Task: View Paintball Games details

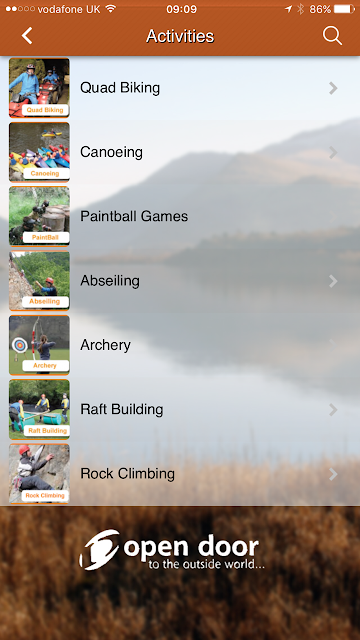Action: pyautogui.click(x=180, y=216)
